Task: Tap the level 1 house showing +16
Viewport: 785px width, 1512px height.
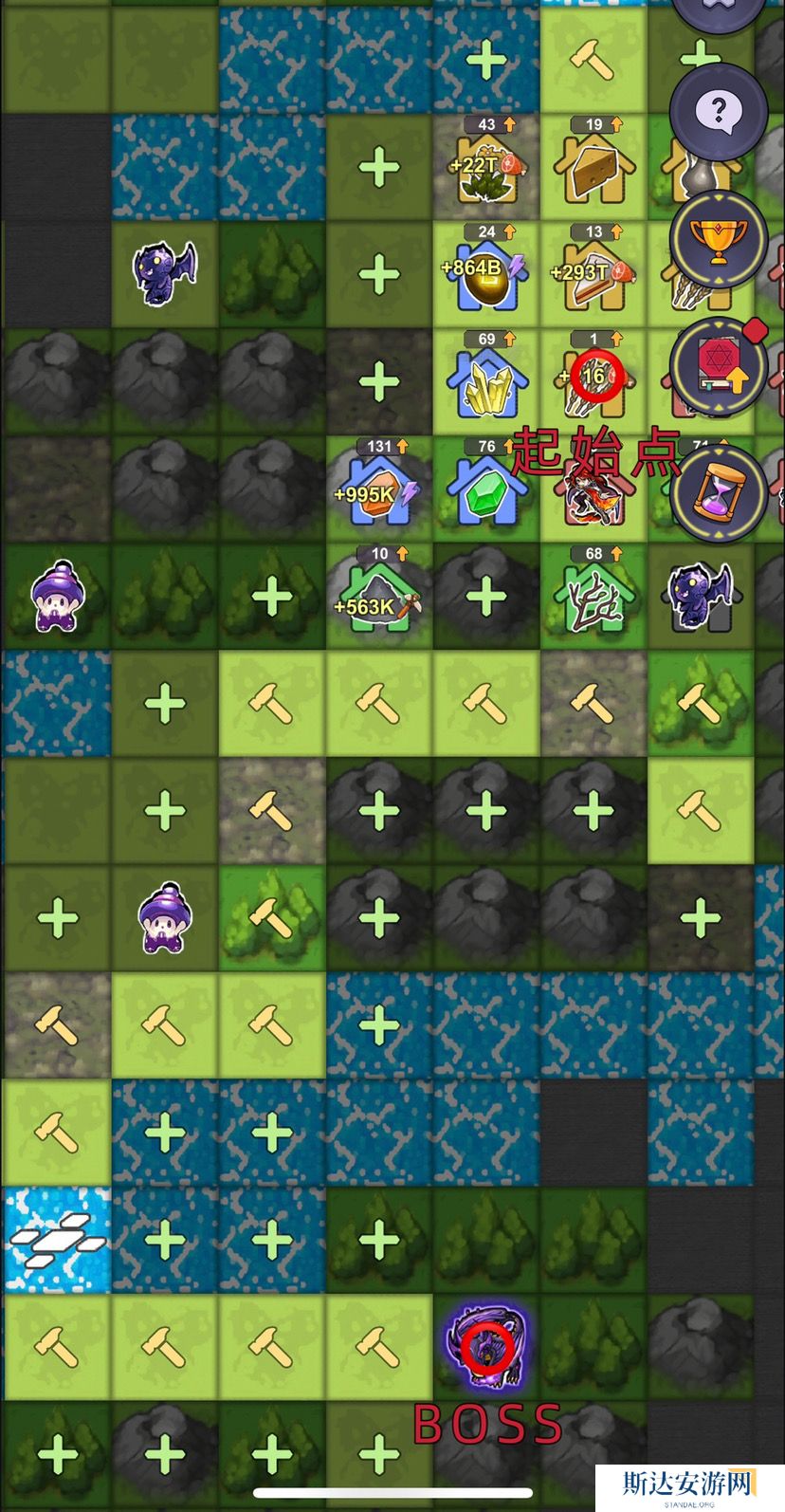Action: [593, 379]
